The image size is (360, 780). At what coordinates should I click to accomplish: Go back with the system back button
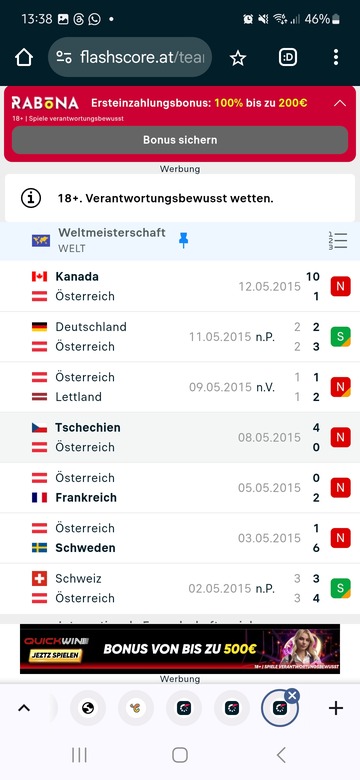coord(281,755)
